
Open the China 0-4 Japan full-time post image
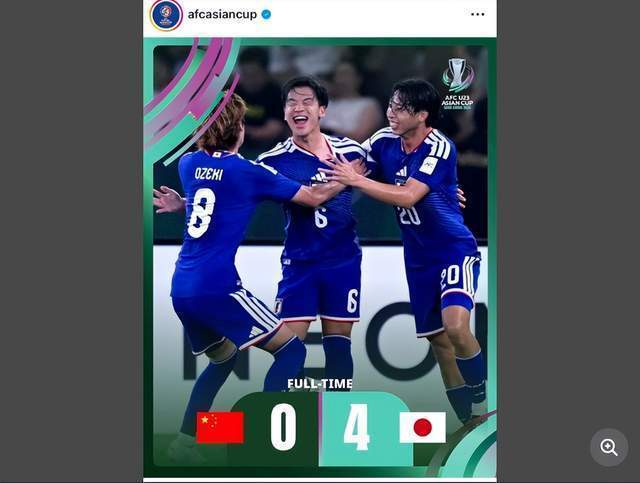(320, 250)
